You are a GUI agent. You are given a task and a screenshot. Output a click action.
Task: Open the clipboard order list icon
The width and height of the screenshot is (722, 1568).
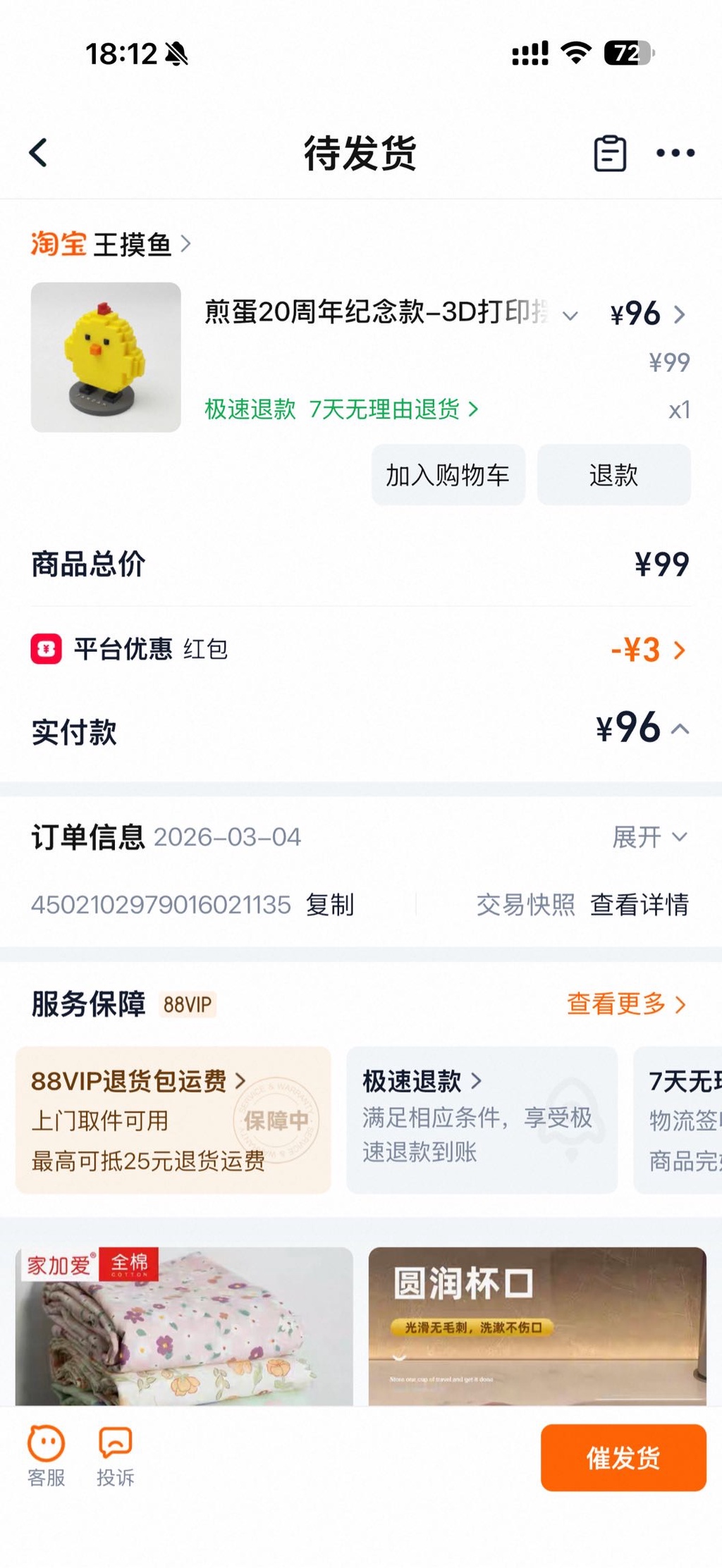tap(610, 153)
